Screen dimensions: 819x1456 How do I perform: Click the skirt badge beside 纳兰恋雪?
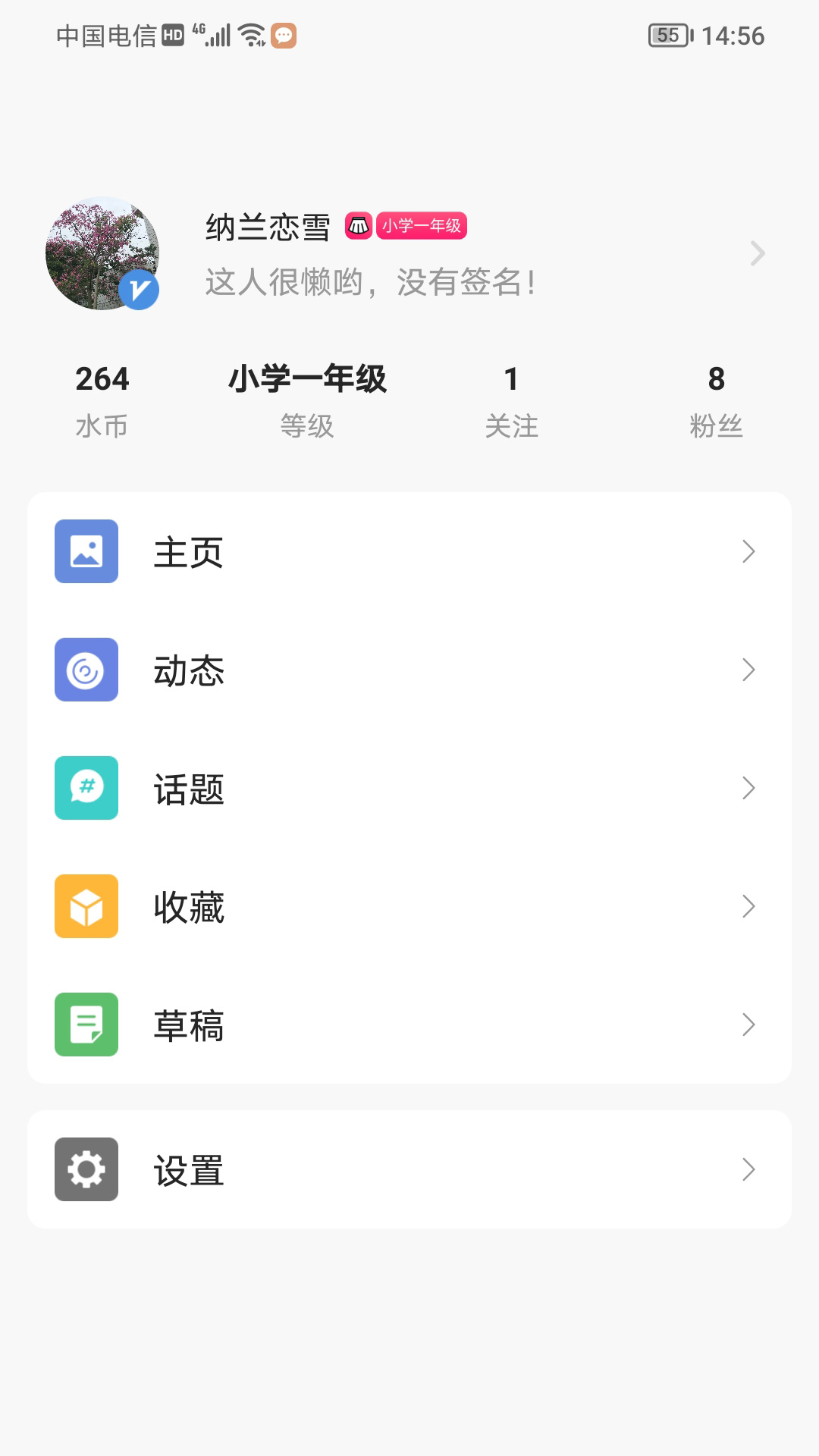[x=359, y=226]
